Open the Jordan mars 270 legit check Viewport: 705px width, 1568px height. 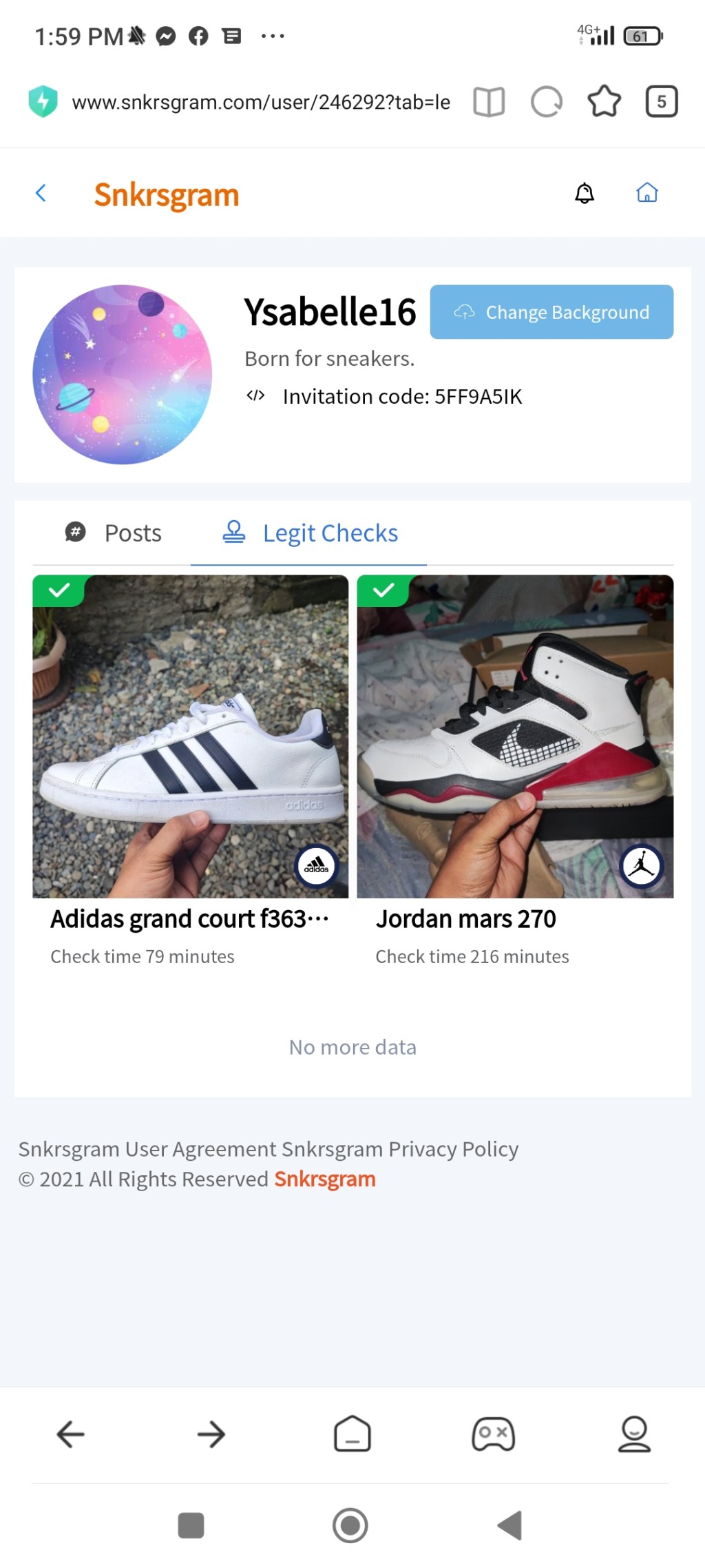click(x=515, y=736)
